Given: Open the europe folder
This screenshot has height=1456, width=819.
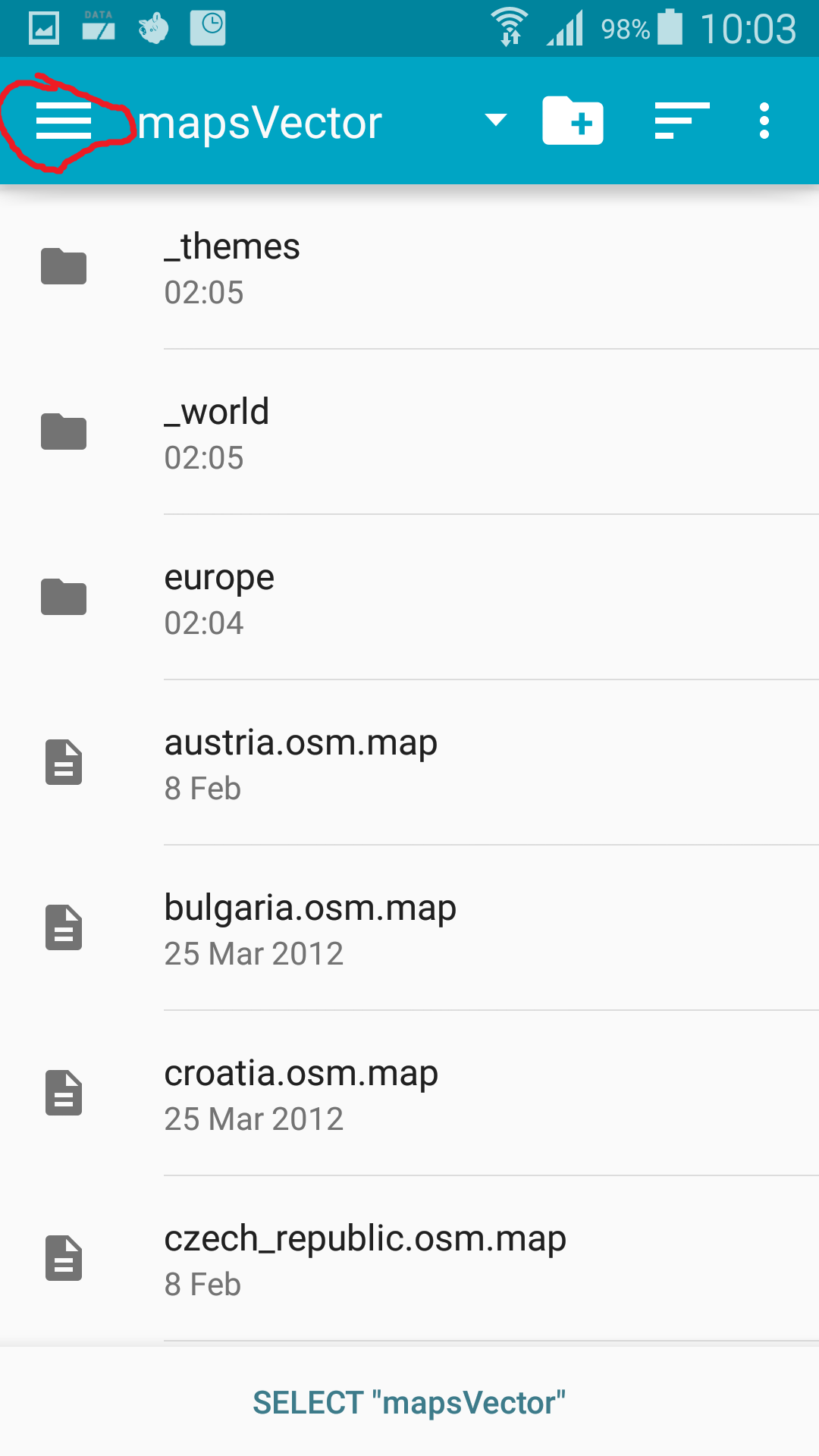Looking at the screenshot, I should pos(409,598).
